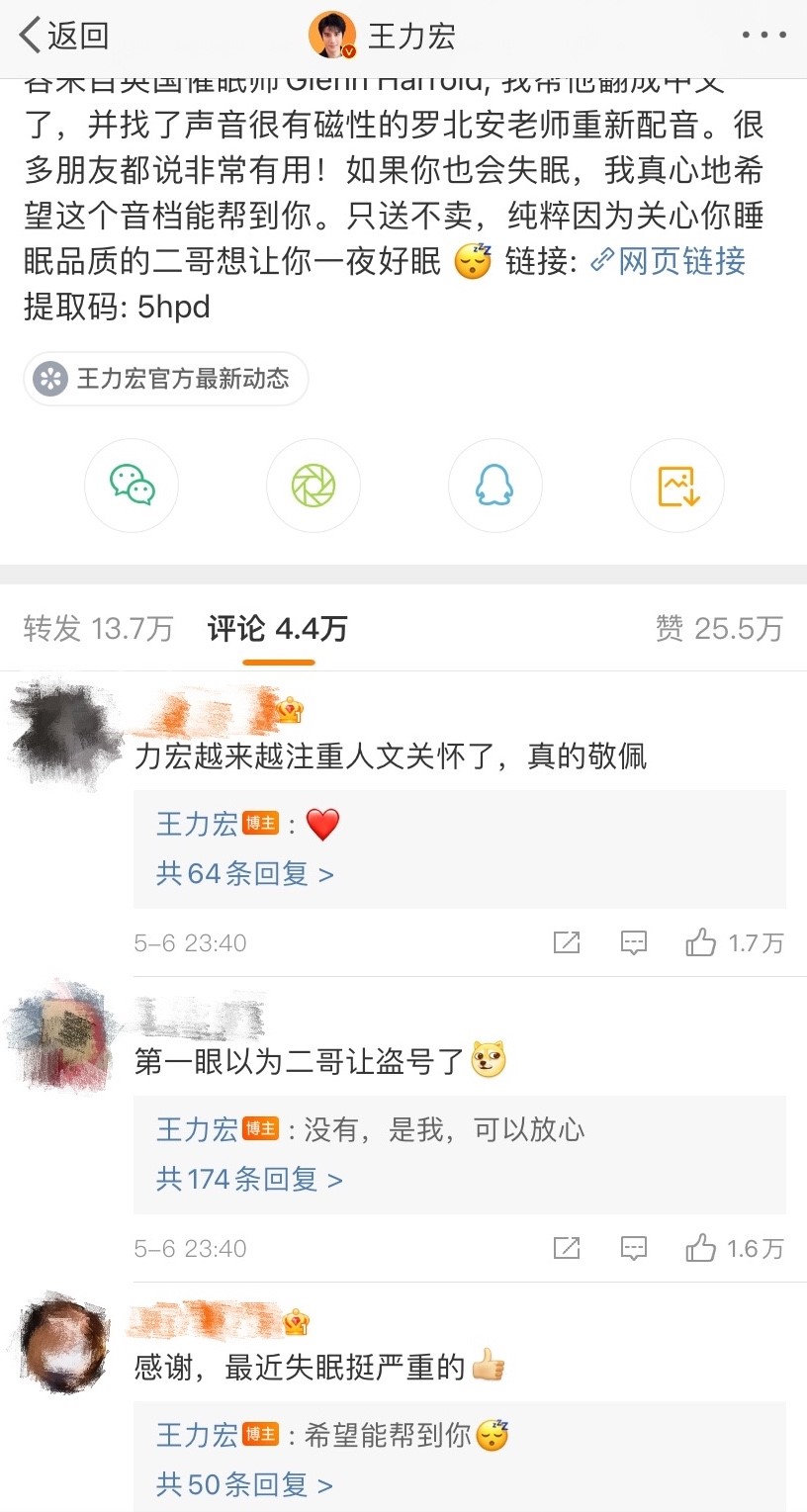
Task: Open the reply icon under the first comment
Action: (x=633, y=942)
